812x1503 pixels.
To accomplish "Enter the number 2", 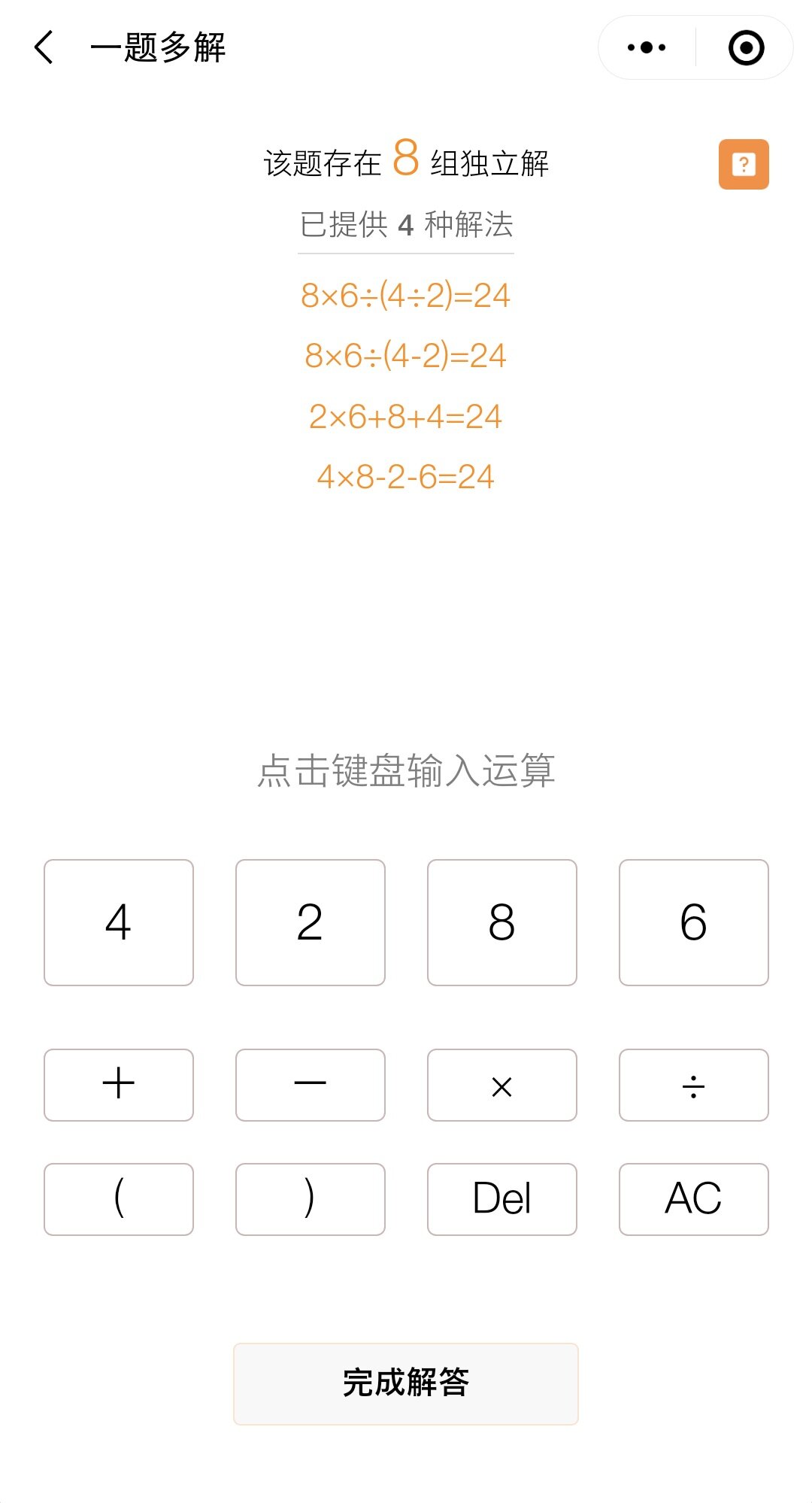I will (x=311, y=922).
